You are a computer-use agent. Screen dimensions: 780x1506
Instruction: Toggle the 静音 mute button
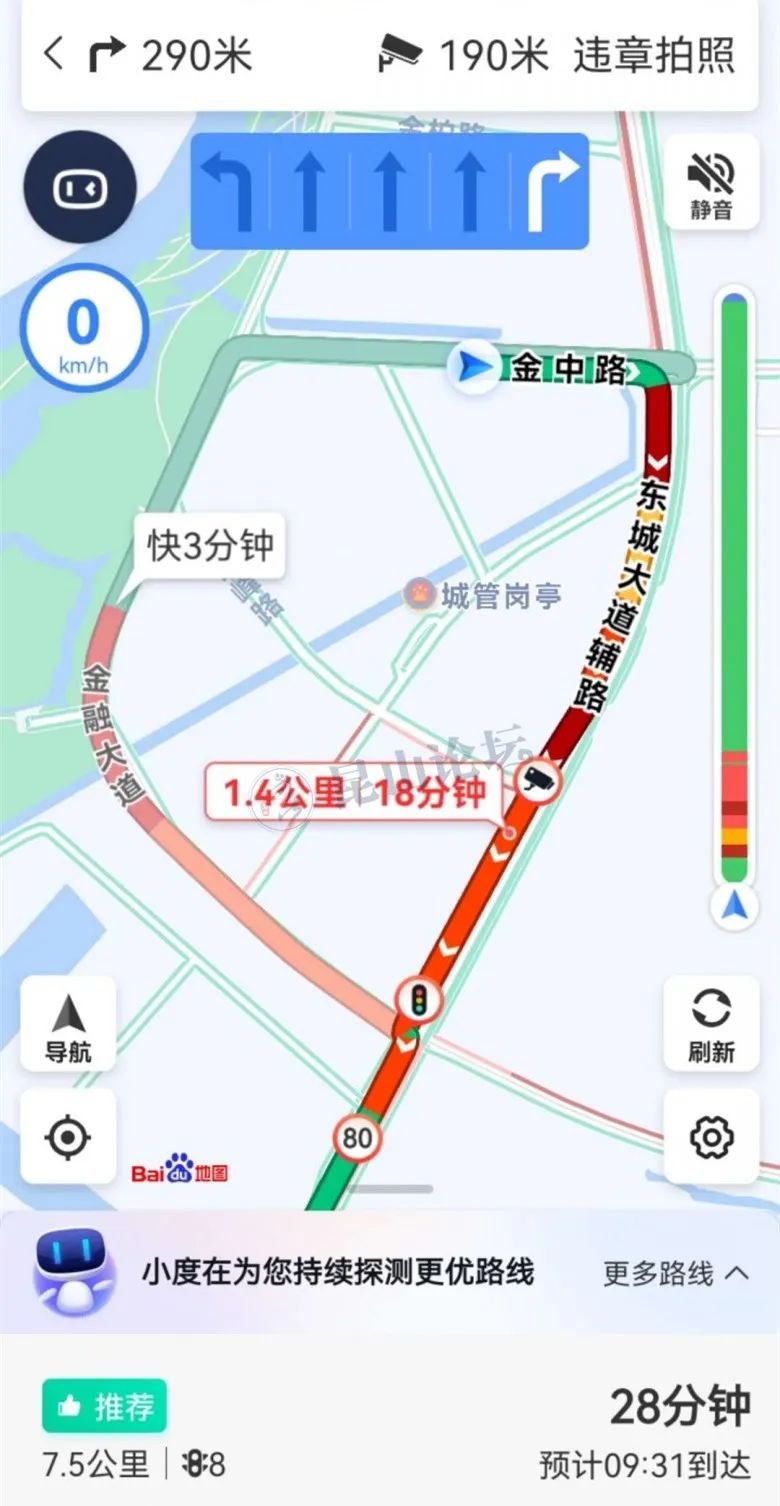[711, 182]
